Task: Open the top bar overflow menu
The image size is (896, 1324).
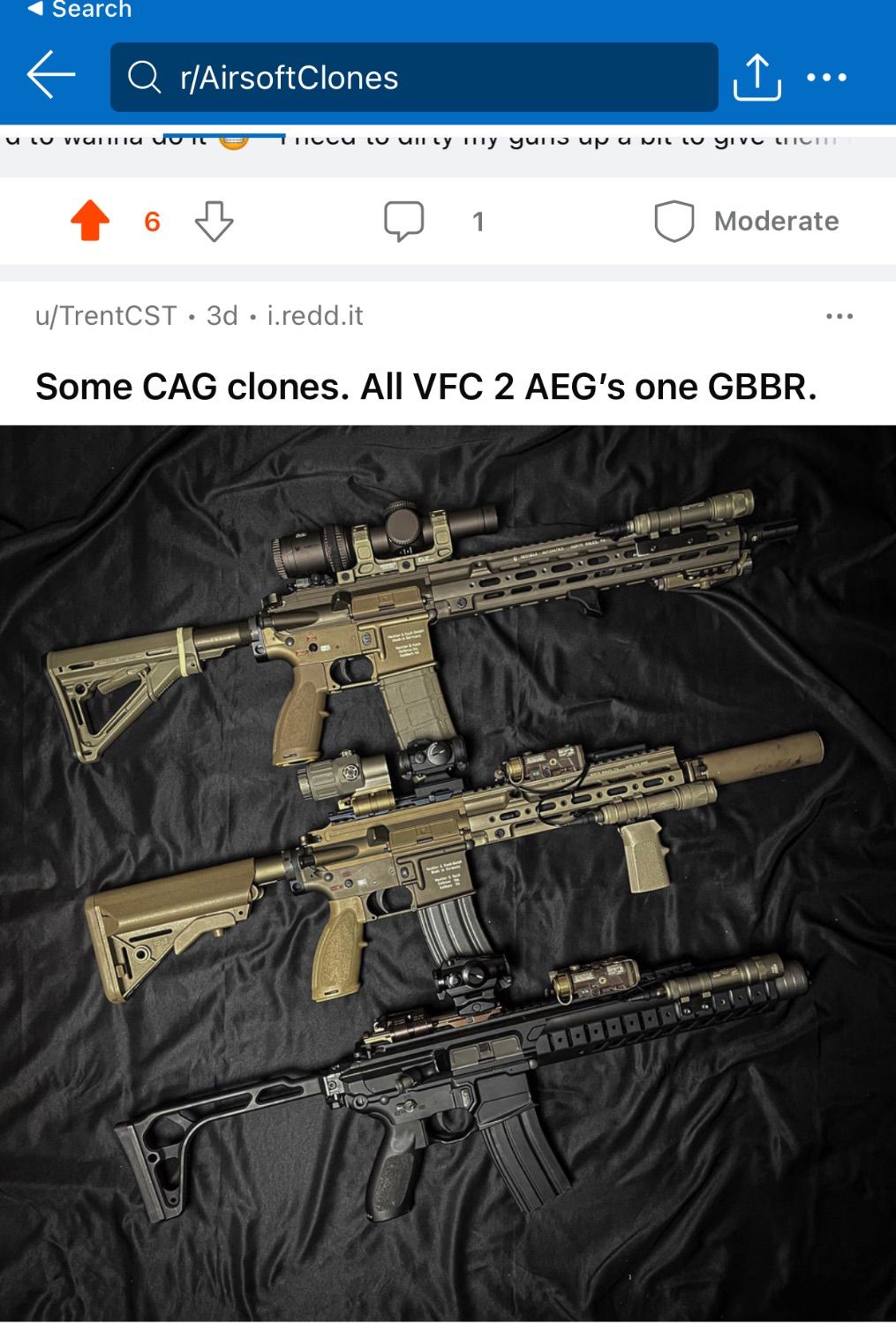Action: pos(826,78)
